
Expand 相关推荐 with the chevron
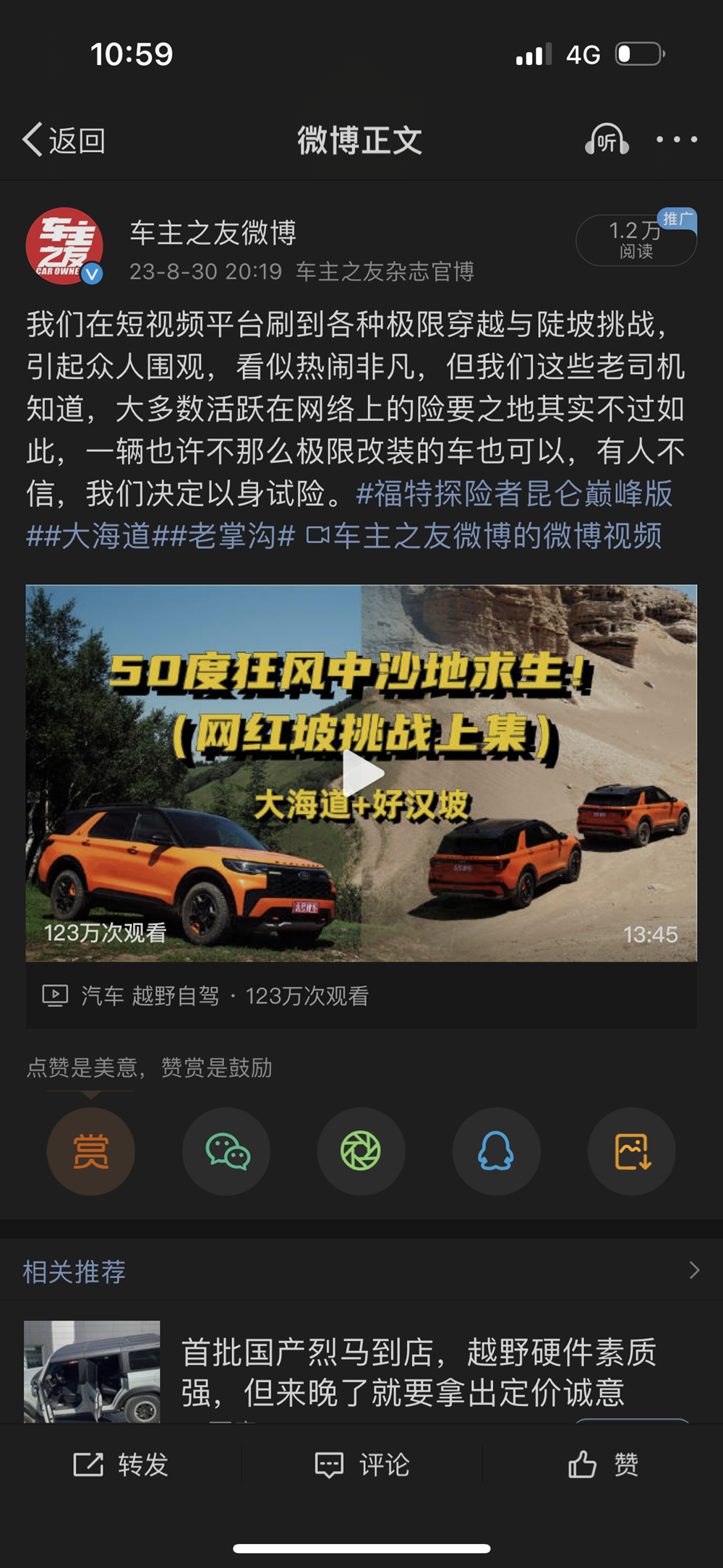point(694,1271)
